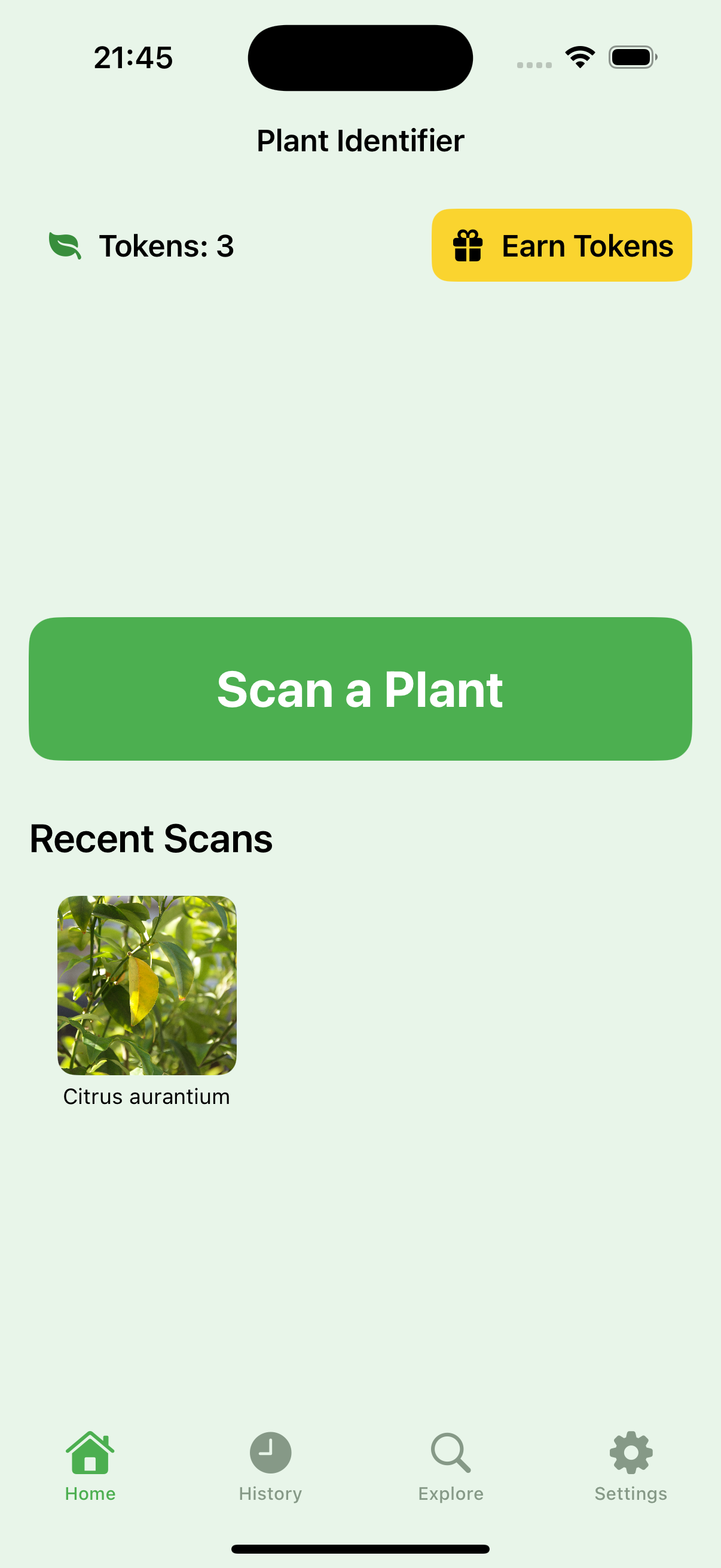Viewport: 721px width, 1568px height.
Task: Start scanning with Scan a Plant
Action: click(x=360, y=688)
